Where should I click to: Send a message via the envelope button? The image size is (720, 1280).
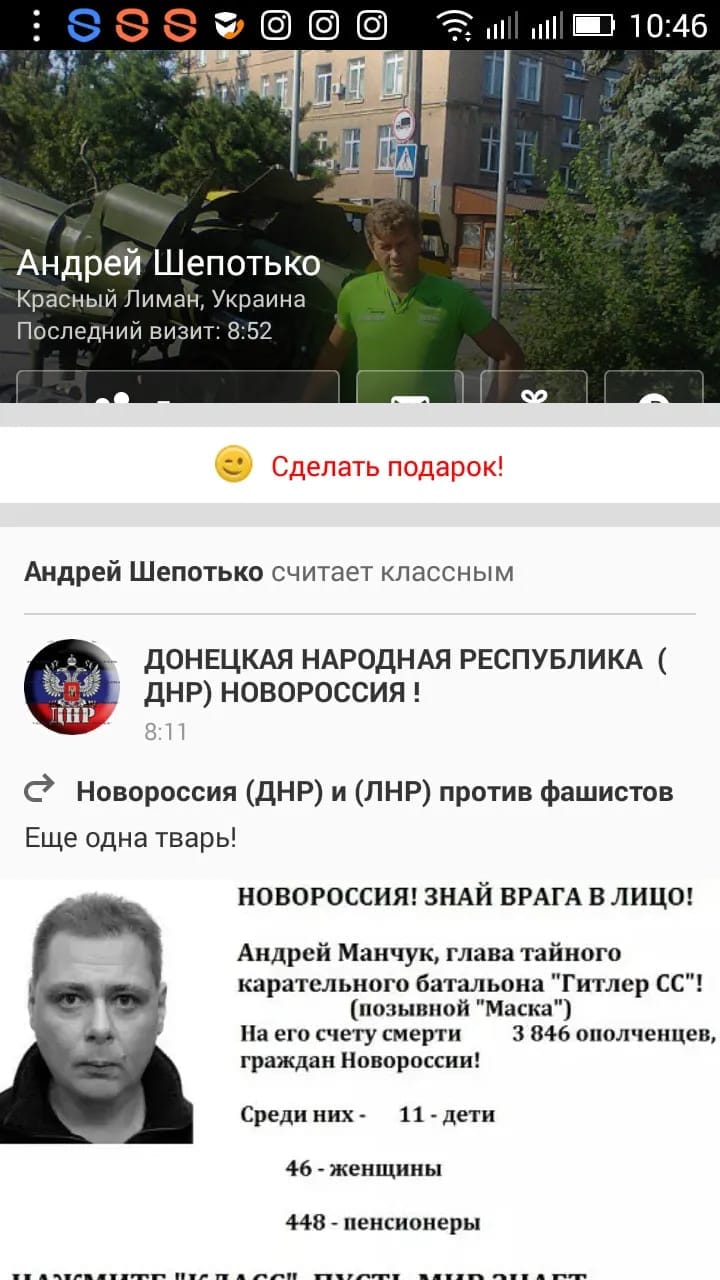pos(410,389)
